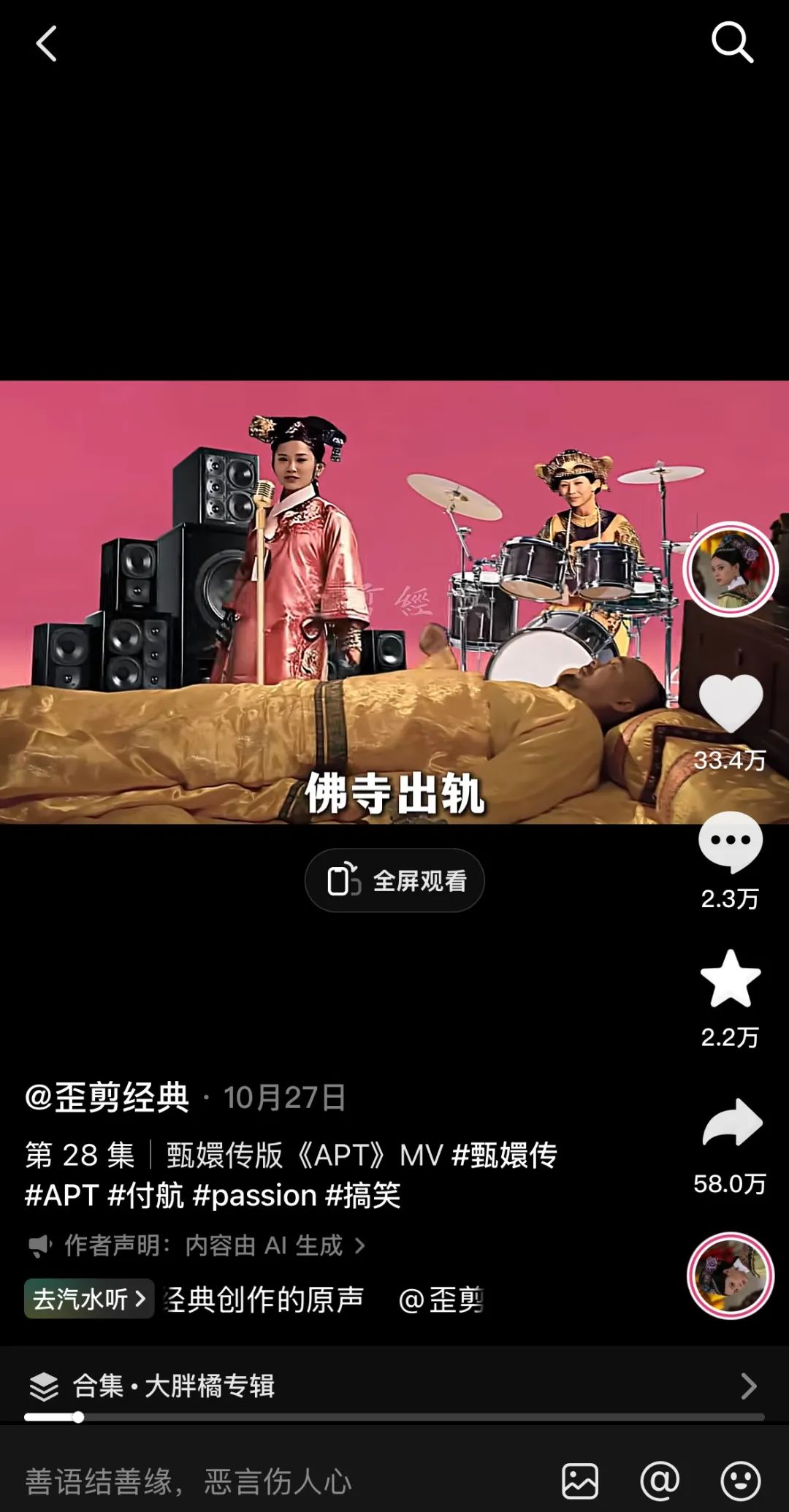
Task: Attach a picture to the comment
Action: point(580,1481)
